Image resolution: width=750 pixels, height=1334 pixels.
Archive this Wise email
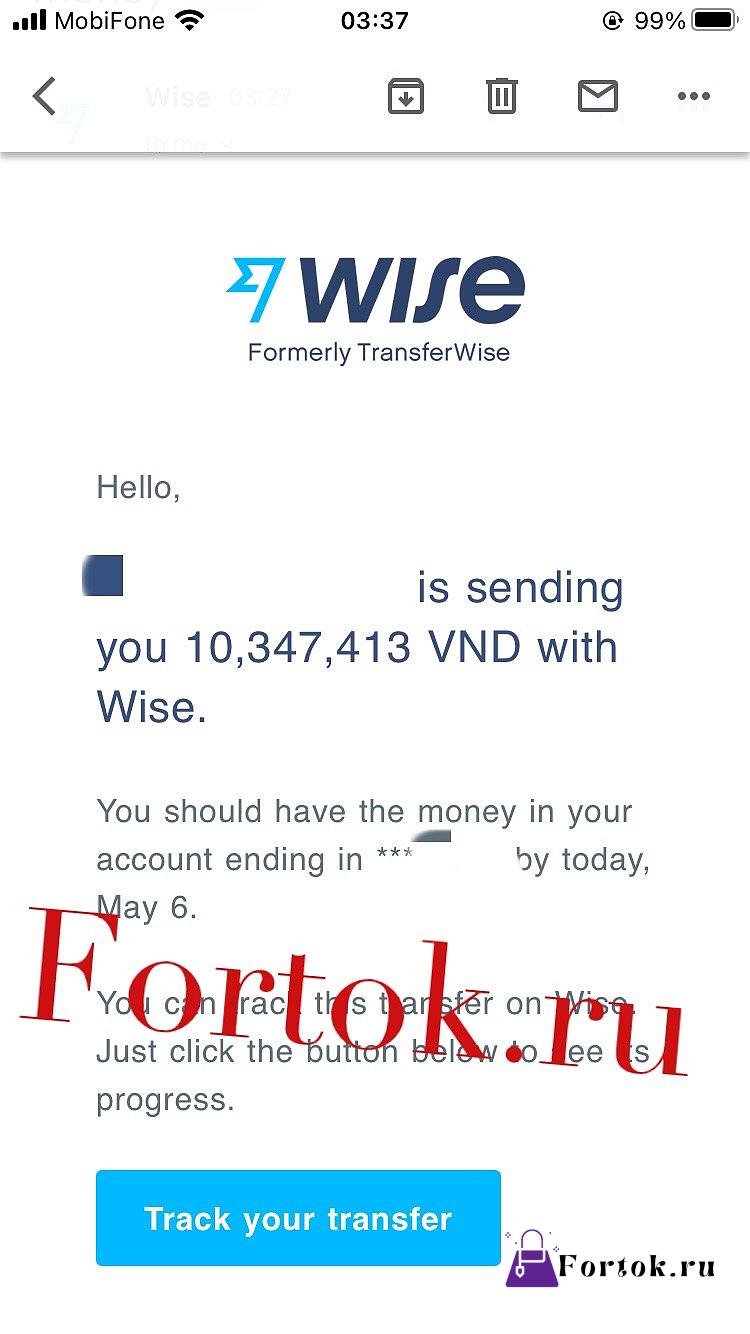[405, 96]
